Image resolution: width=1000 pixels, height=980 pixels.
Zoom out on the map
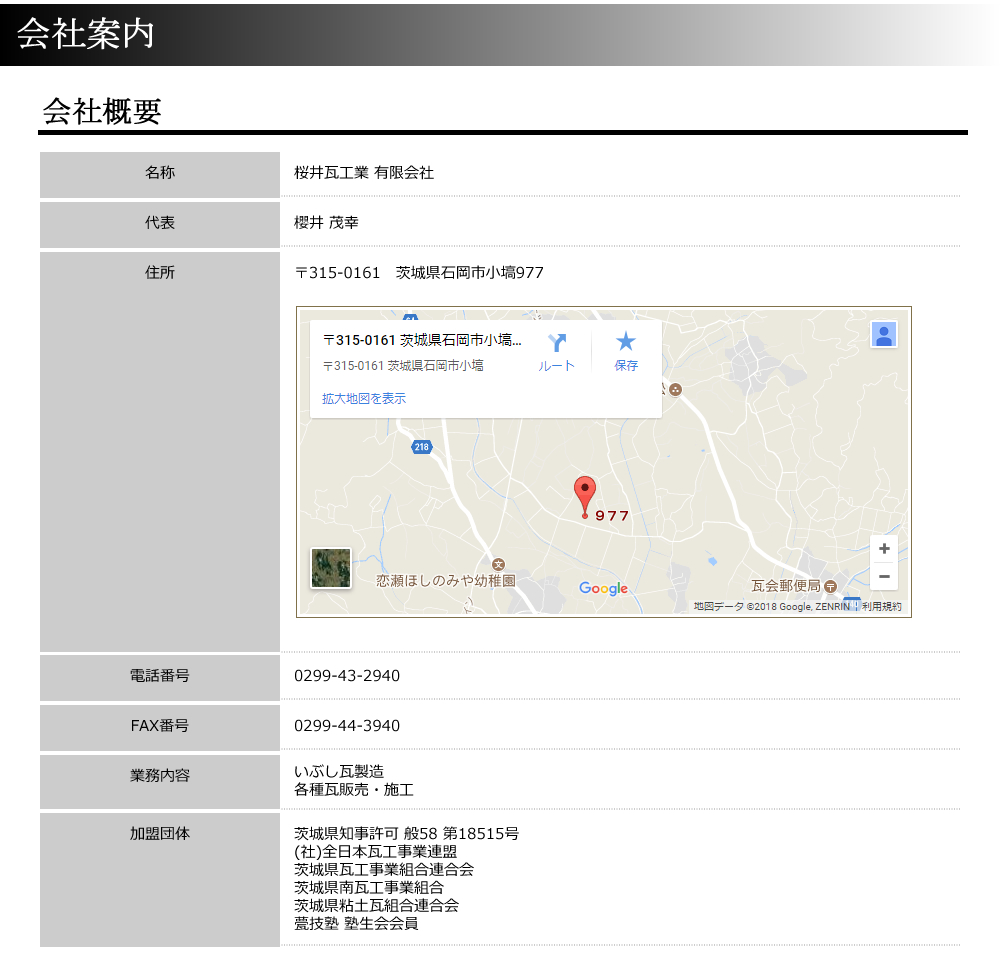(x=884, y=577)
